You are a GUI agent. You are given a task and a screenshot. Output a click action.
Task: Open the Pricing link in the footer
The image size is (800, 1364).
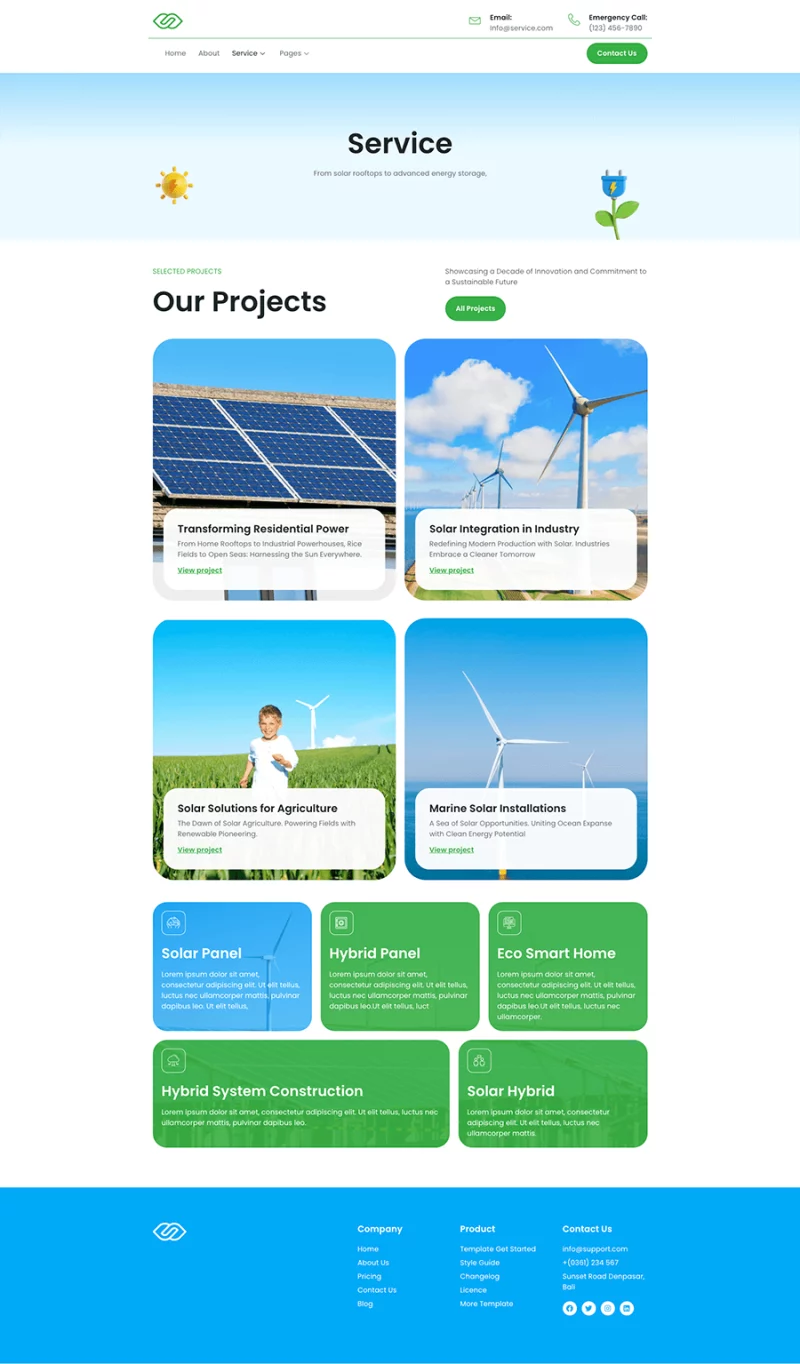pyautogui.click(x=369, y=1276)
